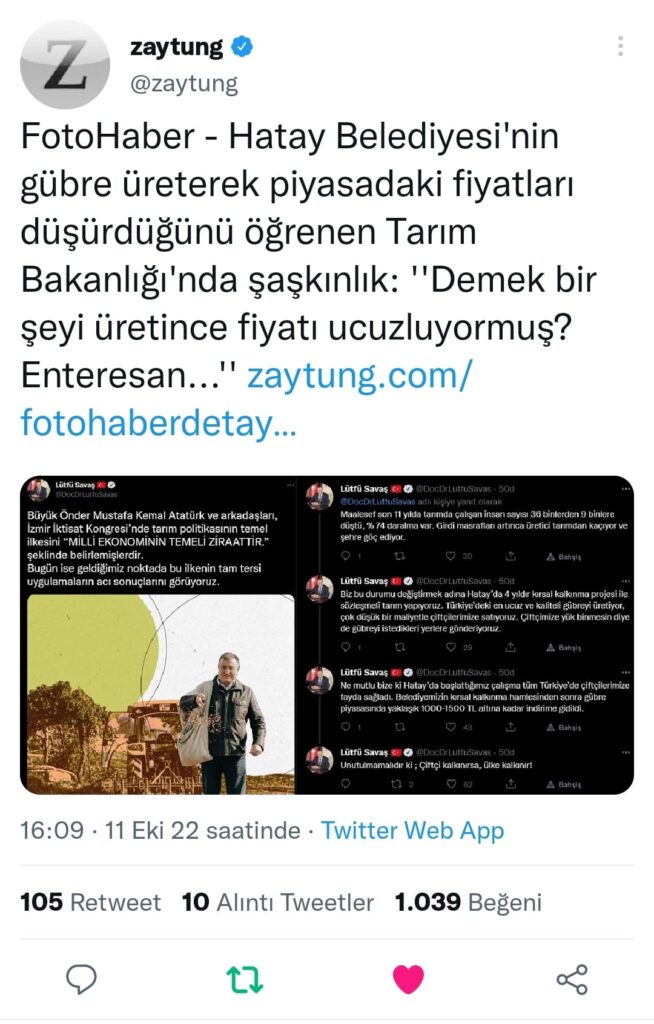Image resolution: width=654 pixels, height=1024 pixels.
Task: Open the tweet overflow menu
Action: coord(620,47)
